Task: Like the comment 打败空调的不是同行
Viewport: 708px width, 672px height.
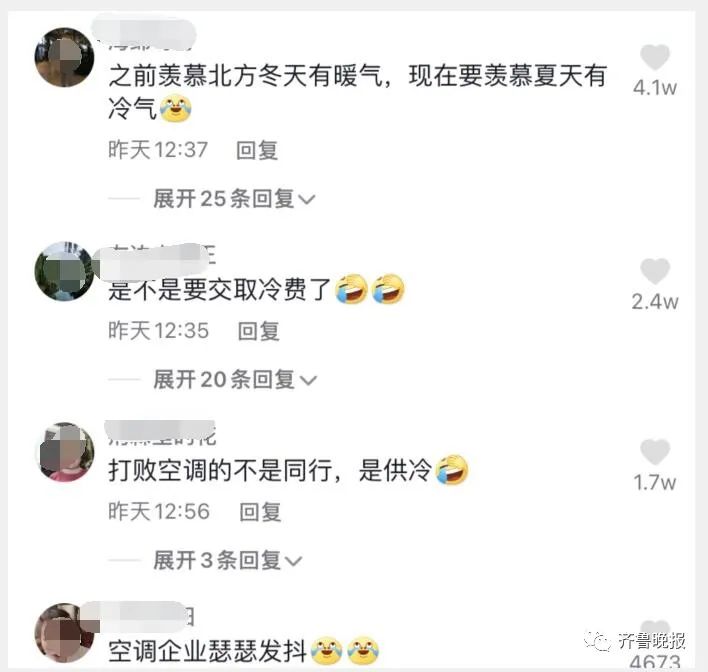Action: click(x=655, y=452)
